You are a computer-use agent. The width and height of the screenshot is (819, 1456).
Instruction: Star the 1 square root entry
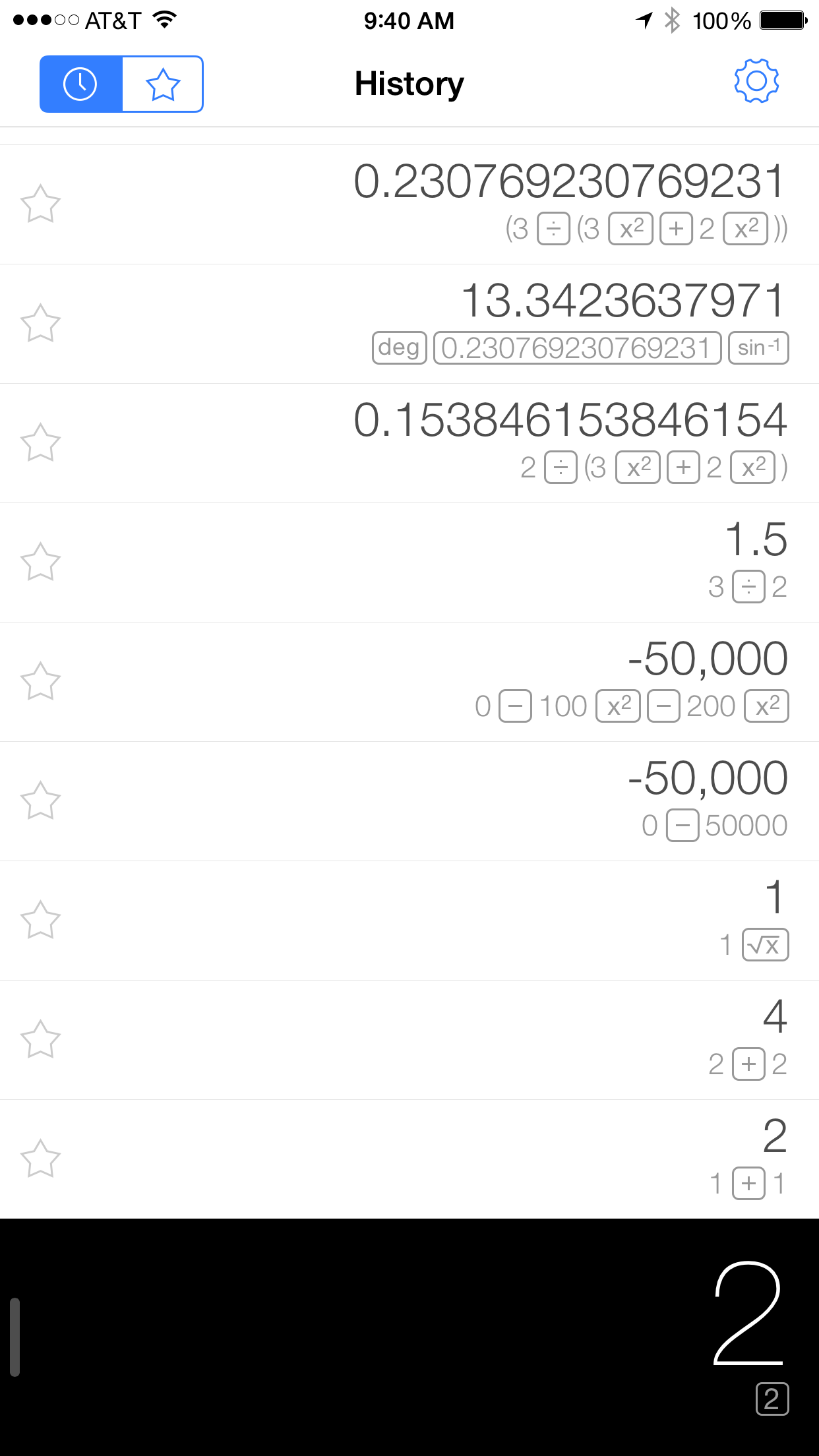click(40, 920)
